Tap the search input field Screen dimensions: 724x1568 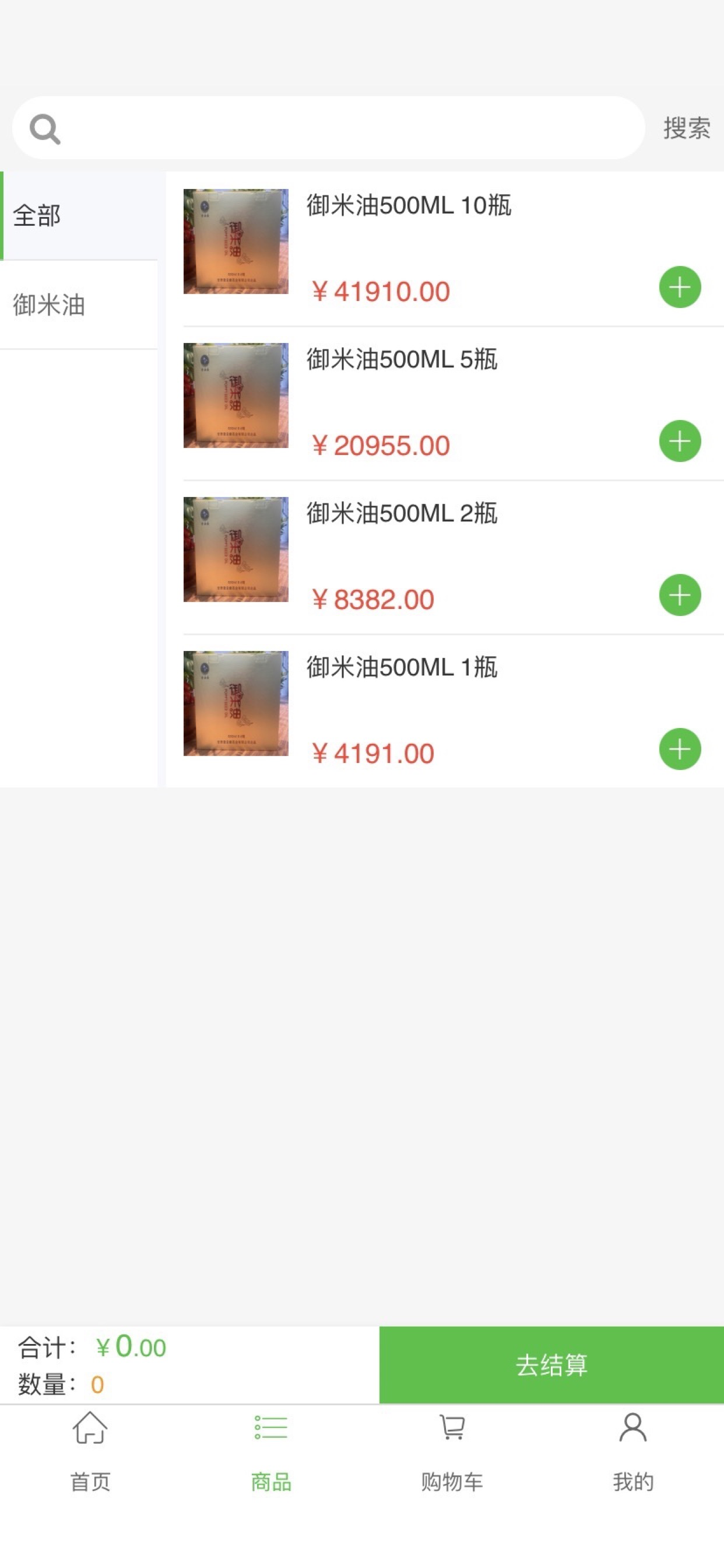329,128
